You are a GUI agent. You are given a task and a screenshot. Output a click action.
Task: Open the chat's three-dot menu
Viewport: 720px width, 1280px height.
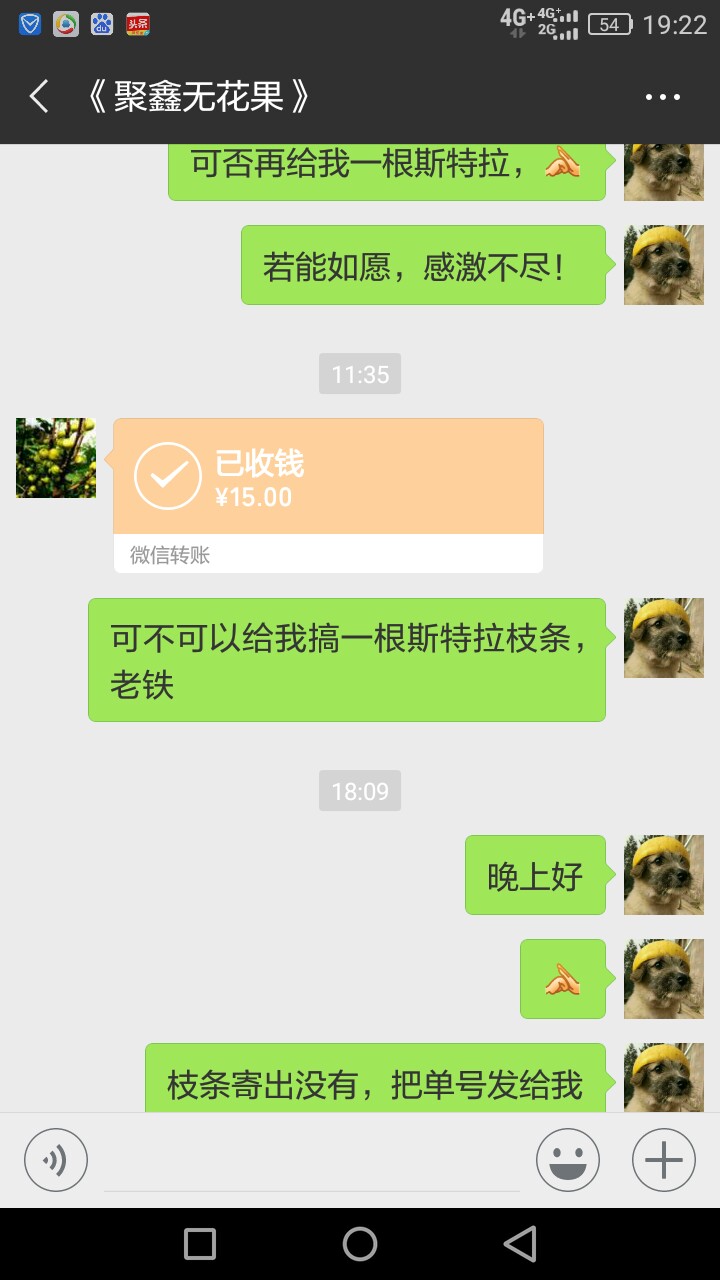click(x=663, y=97)
